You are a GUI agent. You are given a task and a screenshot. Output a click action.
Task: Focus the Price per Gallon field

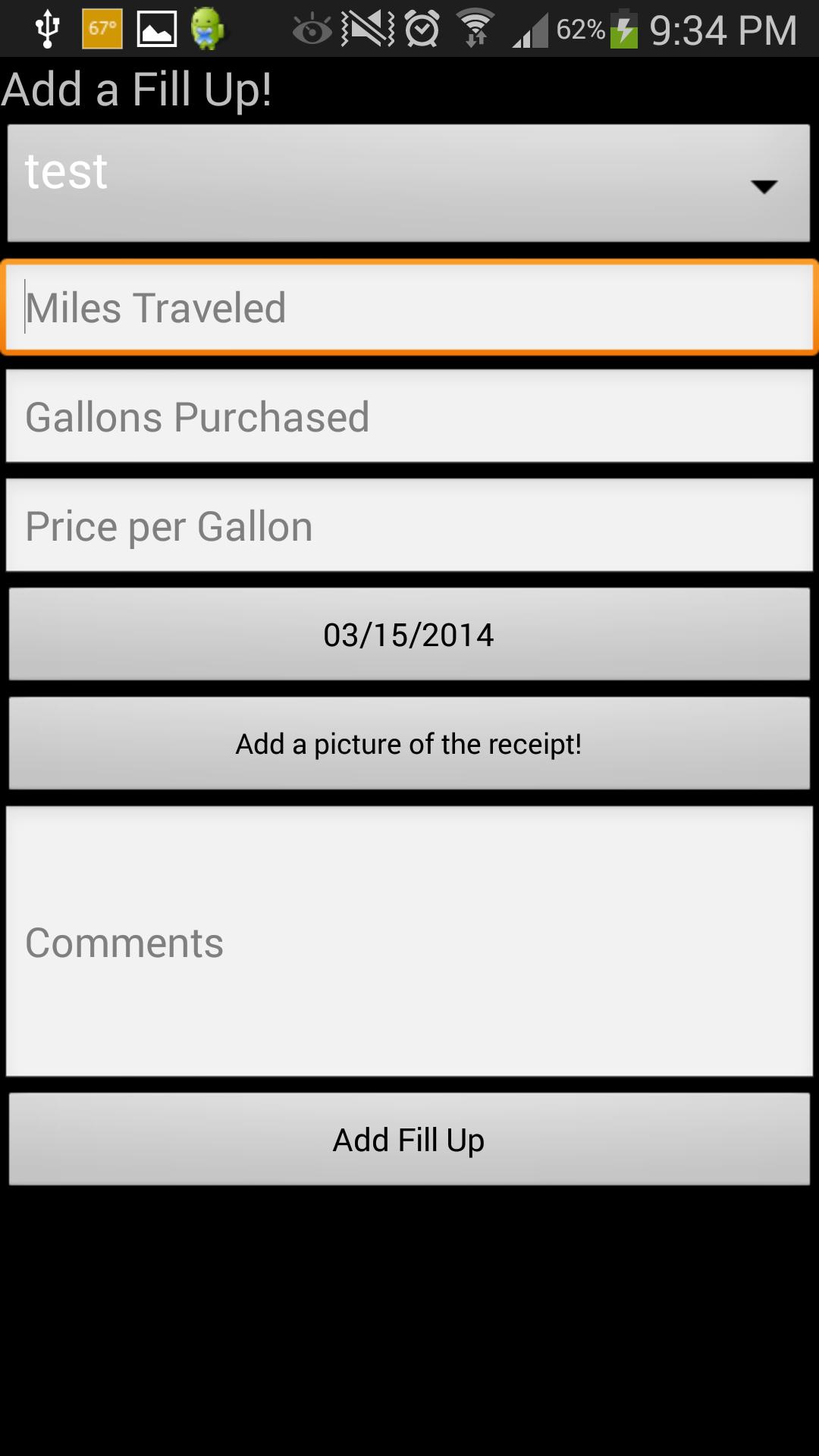(x=409, y=524)
